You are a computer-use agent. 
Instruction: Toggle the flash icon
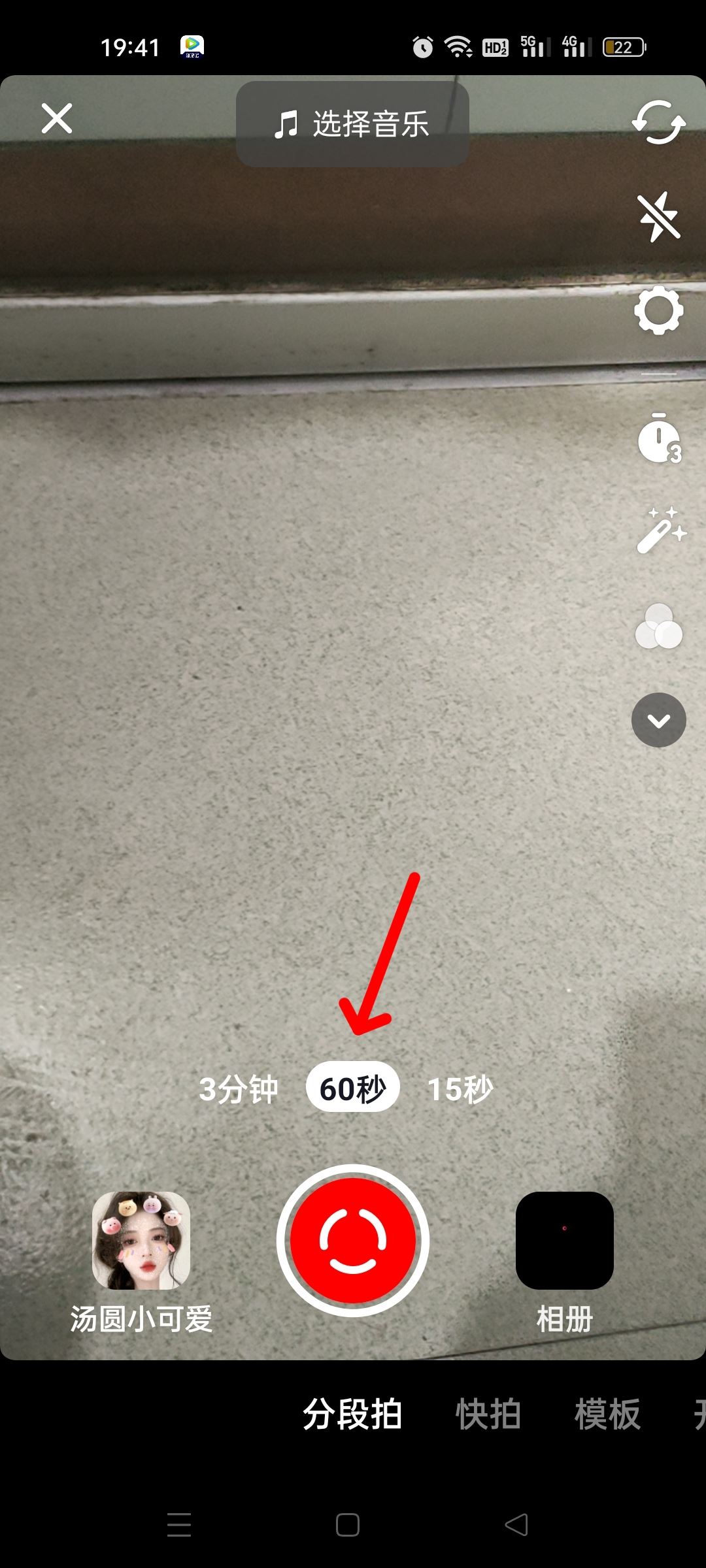point(658,216)
